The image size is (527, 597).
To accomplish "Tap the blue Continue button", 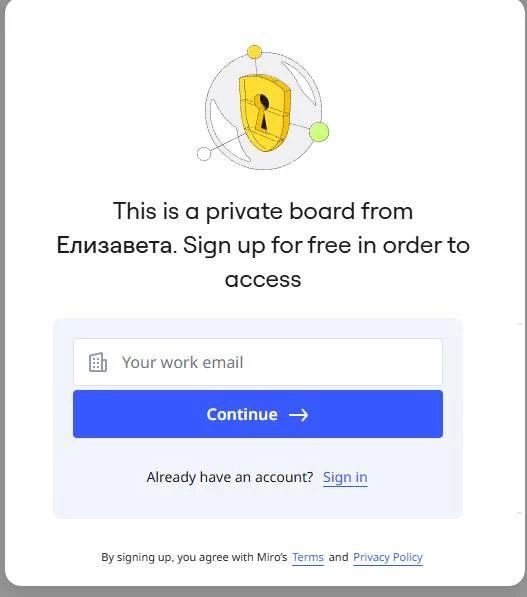I will [x=258, y=414].
